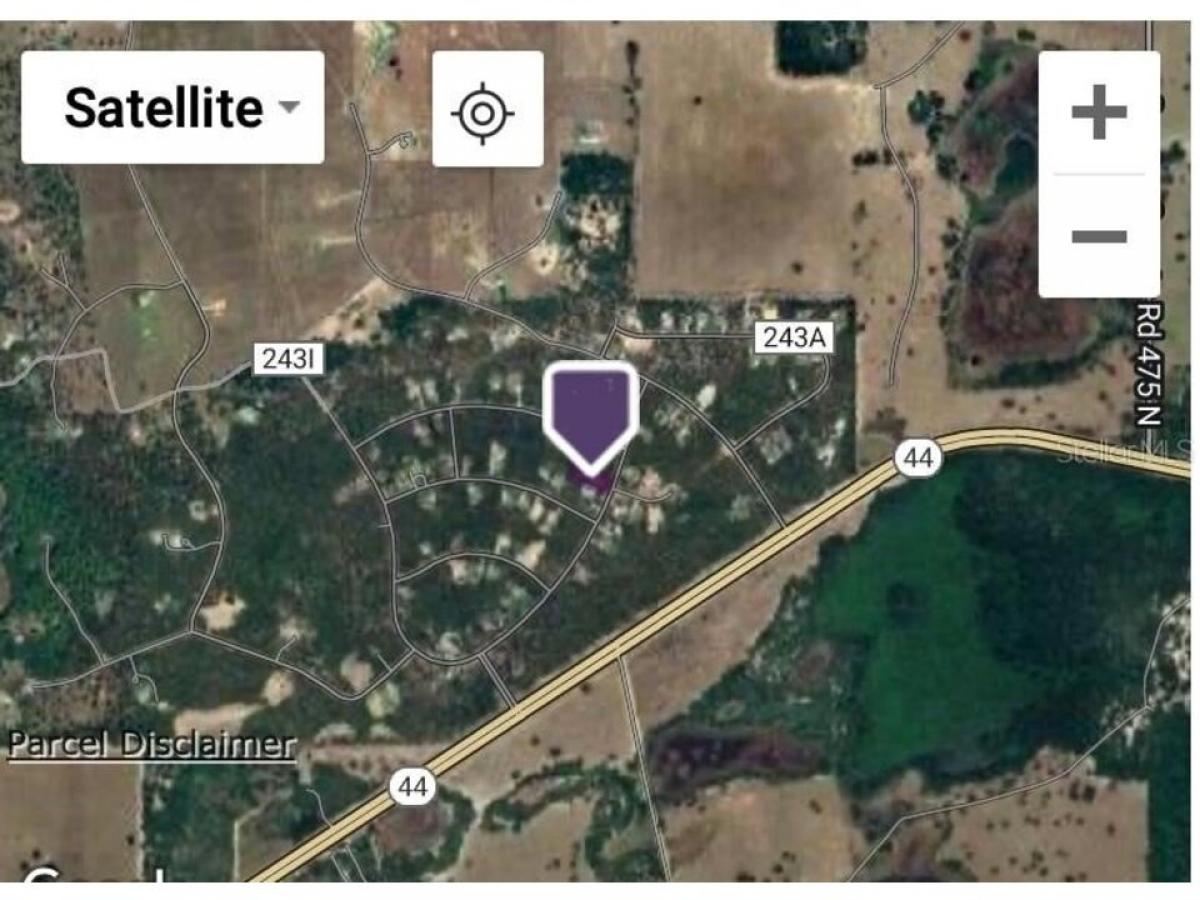The height and width of the screenshot is (900, 1200).
Task: Zoom out with the minus button
Action: [1098, 236]
